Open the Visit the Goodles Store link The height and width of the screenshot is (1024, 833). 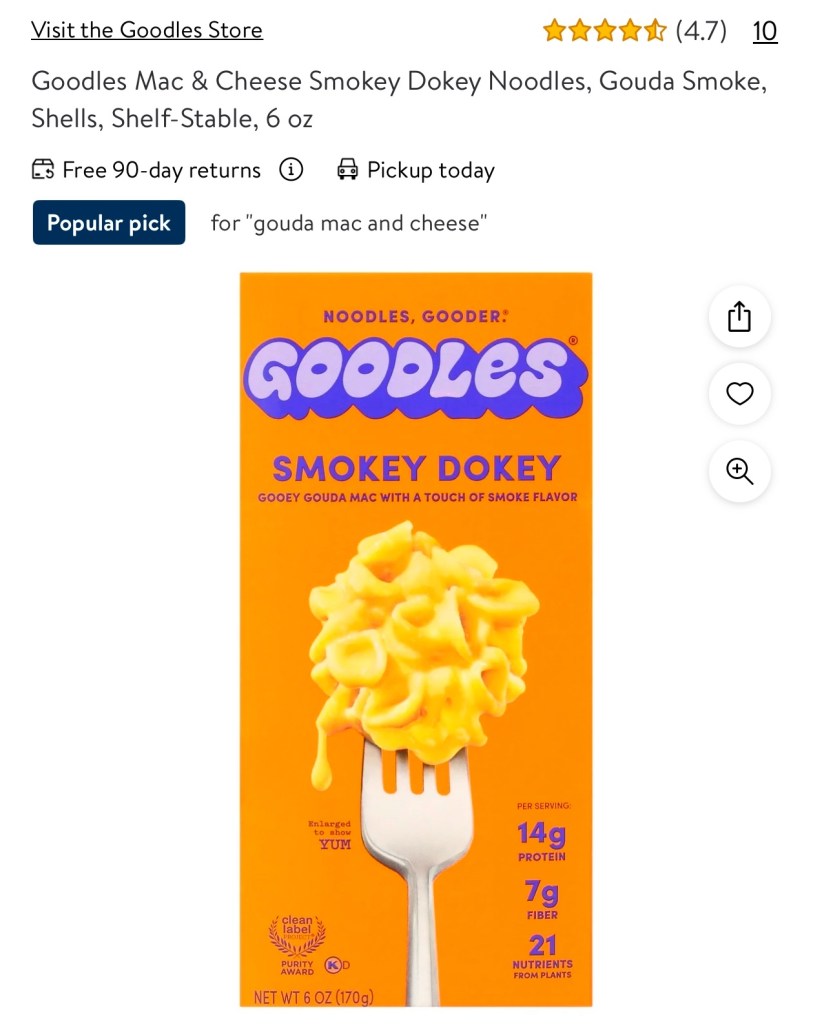pyautogui.click(x=146, y=30)
